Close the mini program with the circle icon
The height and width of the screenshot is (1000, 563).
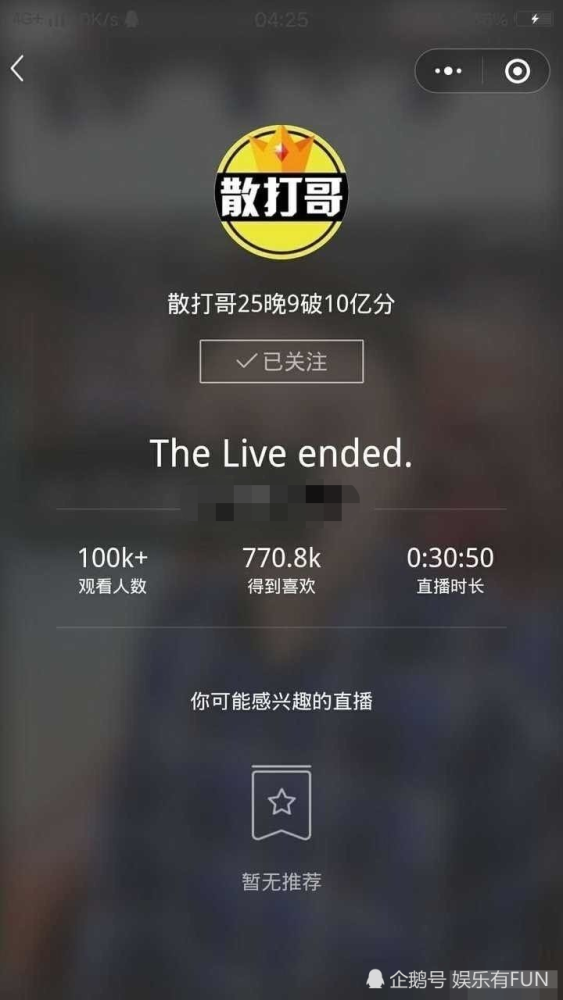pyautogui.click(x=517, y=71)
